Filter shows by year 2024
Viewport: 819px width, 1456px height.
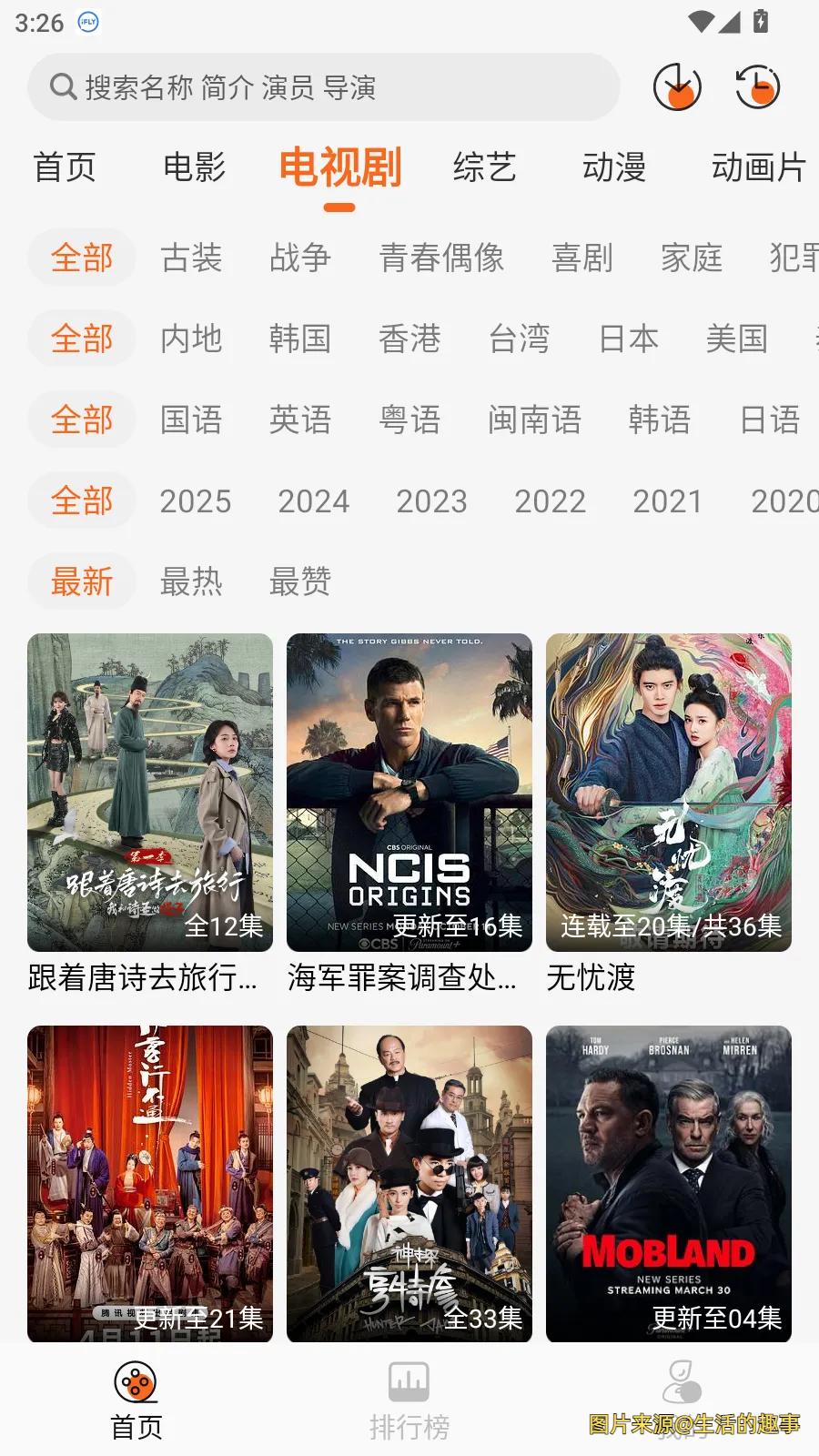point(314,500)
